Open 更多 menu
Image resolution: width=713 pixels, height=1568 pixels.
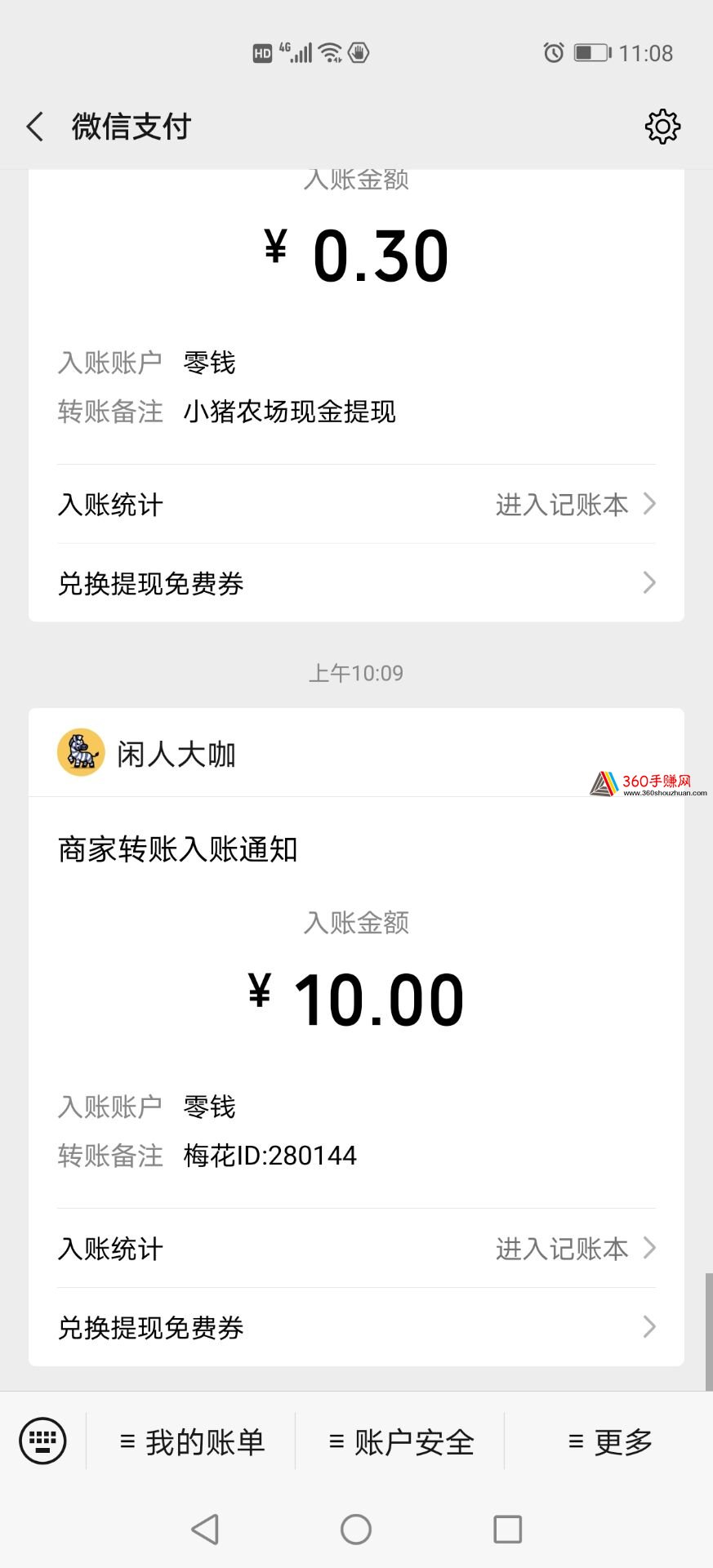point(609,1441)
